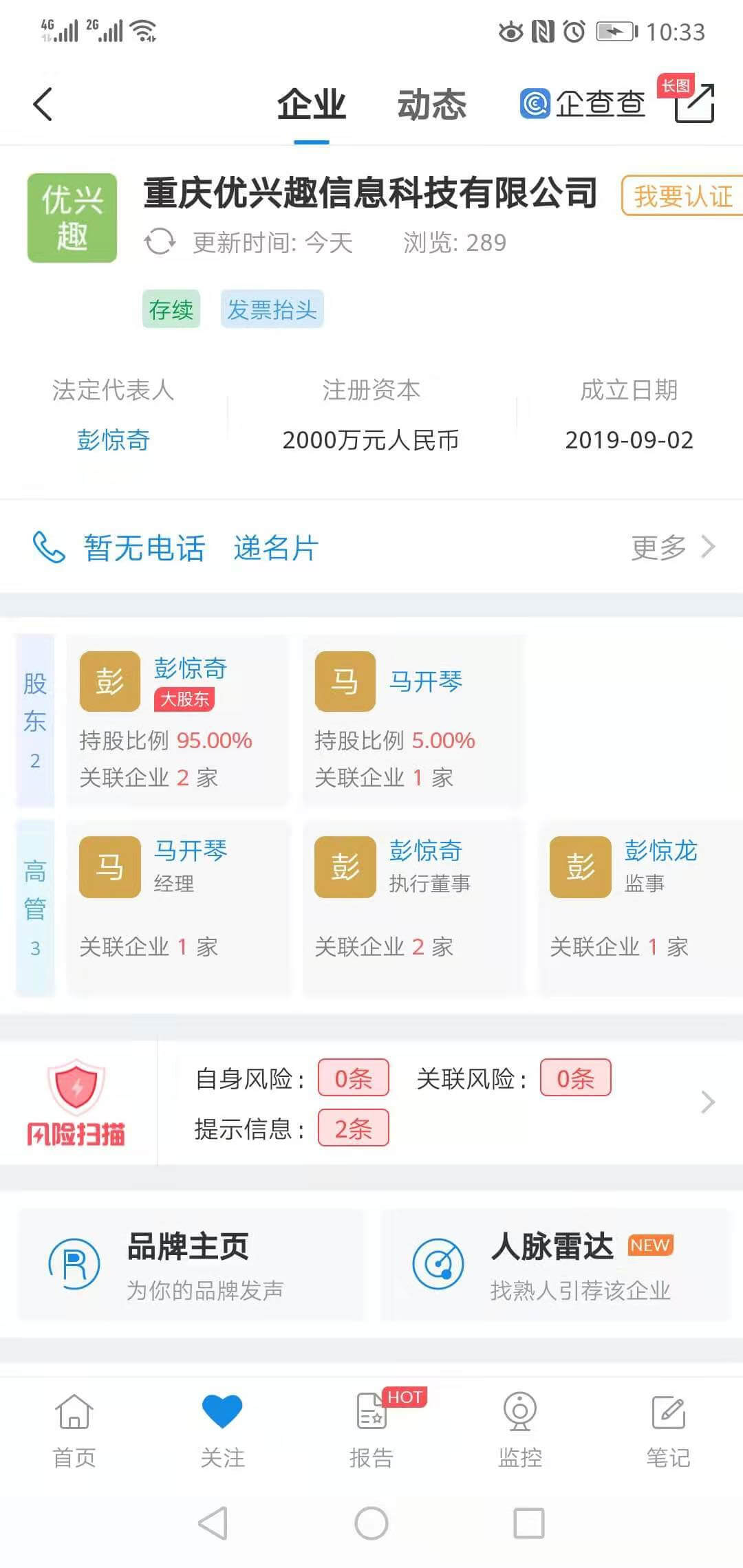Open the 监控 tab
The width and height of the screenshot is (743, 1568).
pyautogui.click(x=520, y=1429)
